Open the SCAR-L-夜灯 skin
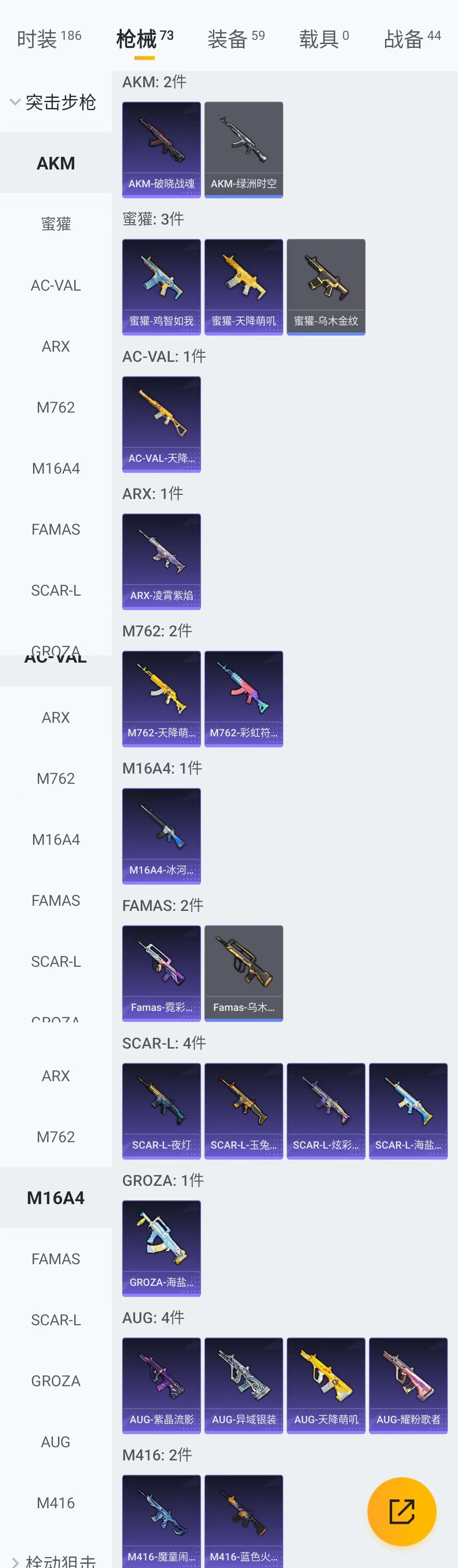The height and width of the screenshot is (1568, 458). 162,1111
